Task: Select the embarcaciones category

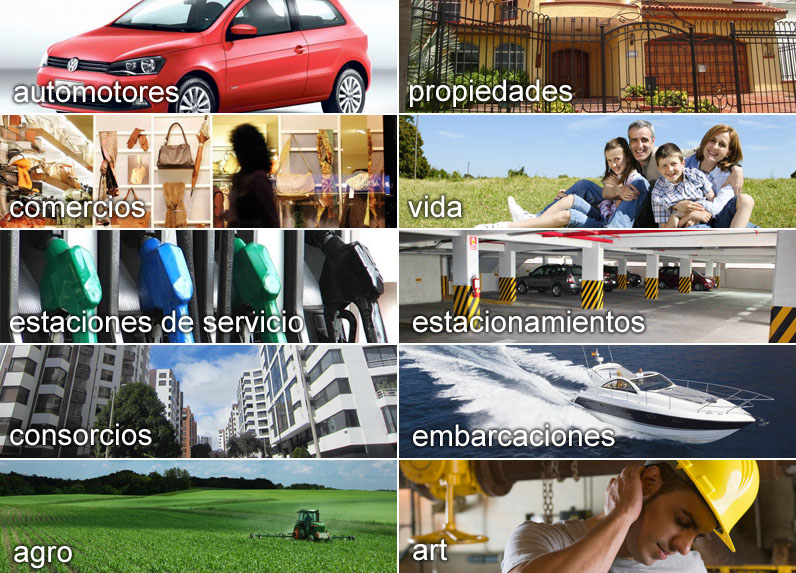Action: click(x=597, y=401)
